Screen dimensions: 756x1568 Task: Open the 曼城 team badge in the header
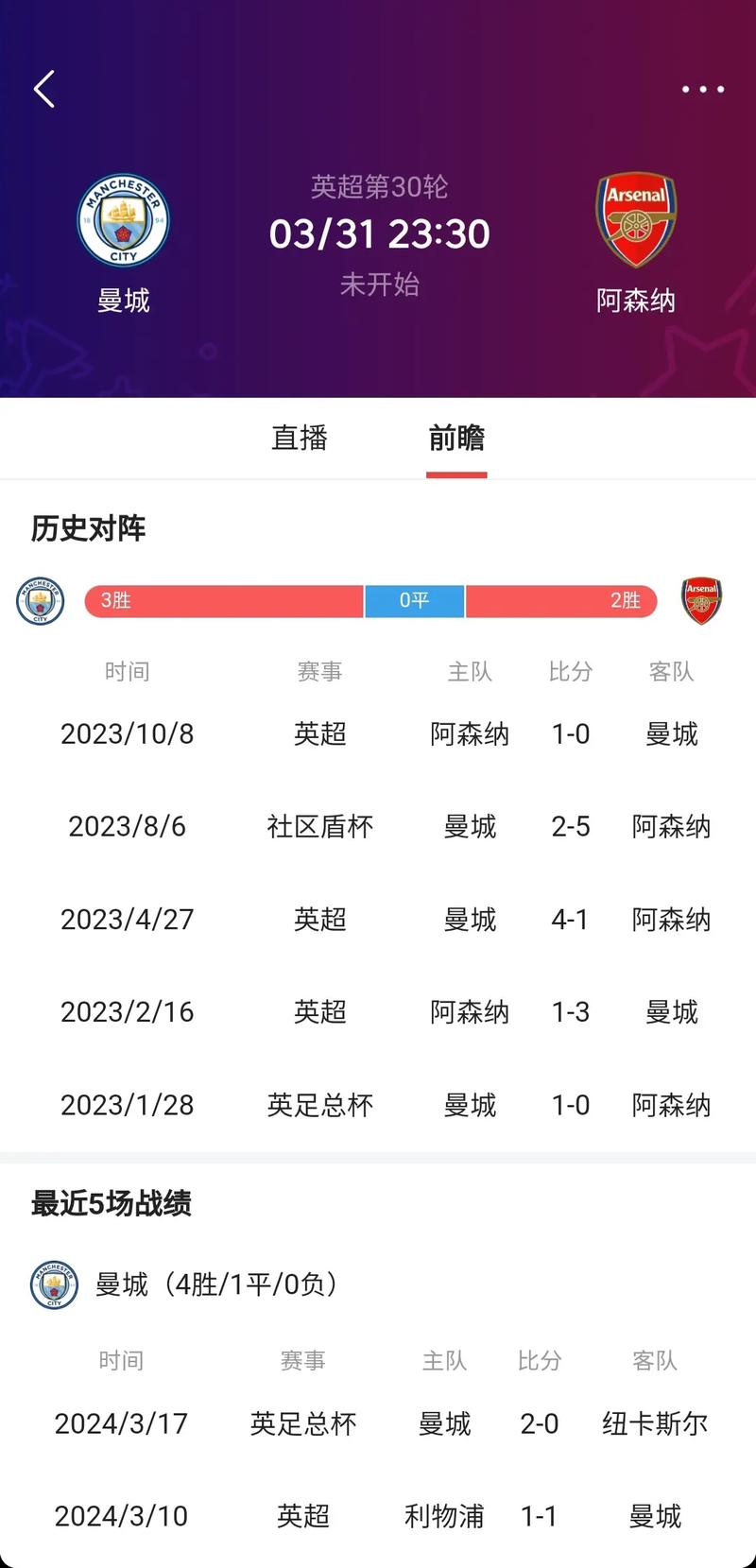[124, 219]
